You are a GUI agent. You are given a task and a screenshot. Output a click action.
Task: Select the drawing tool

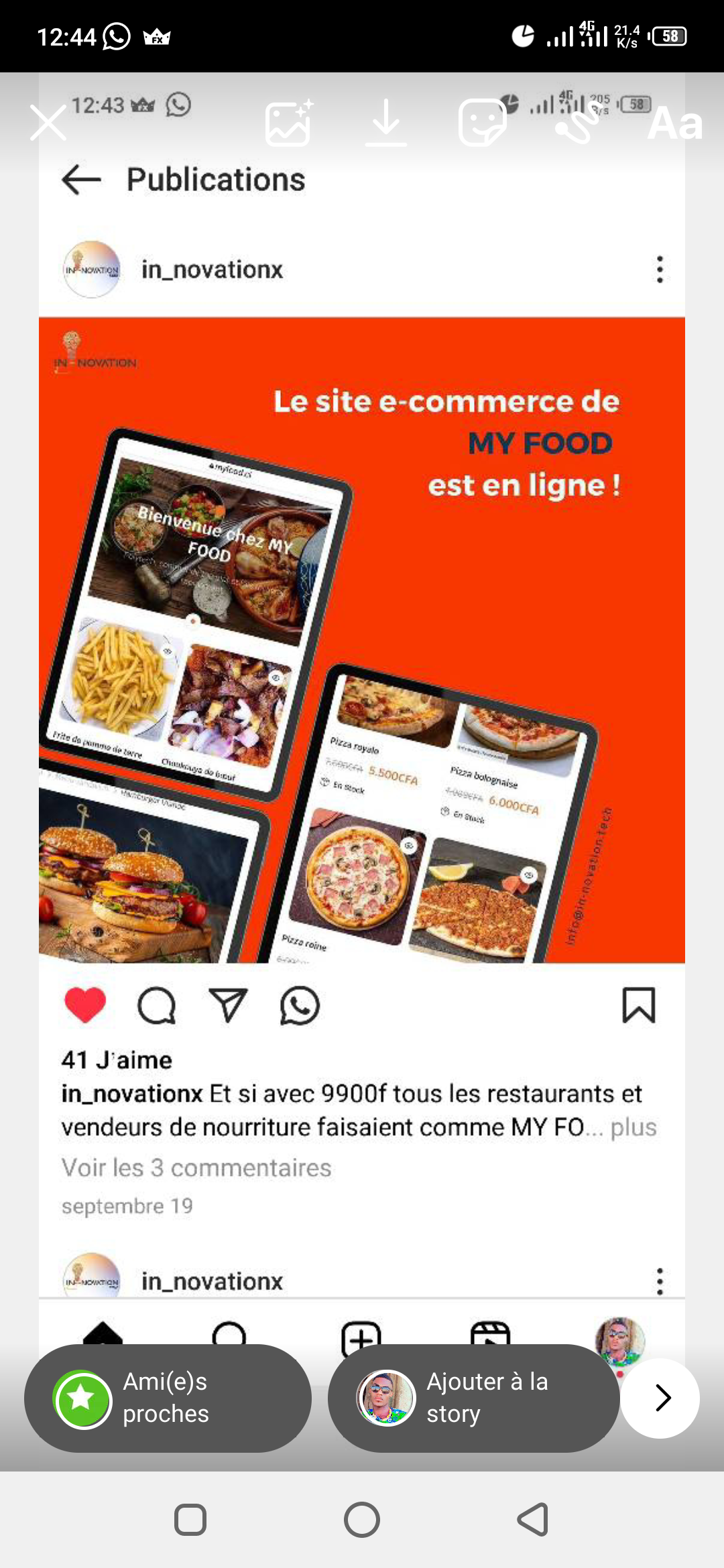point(578,123)
